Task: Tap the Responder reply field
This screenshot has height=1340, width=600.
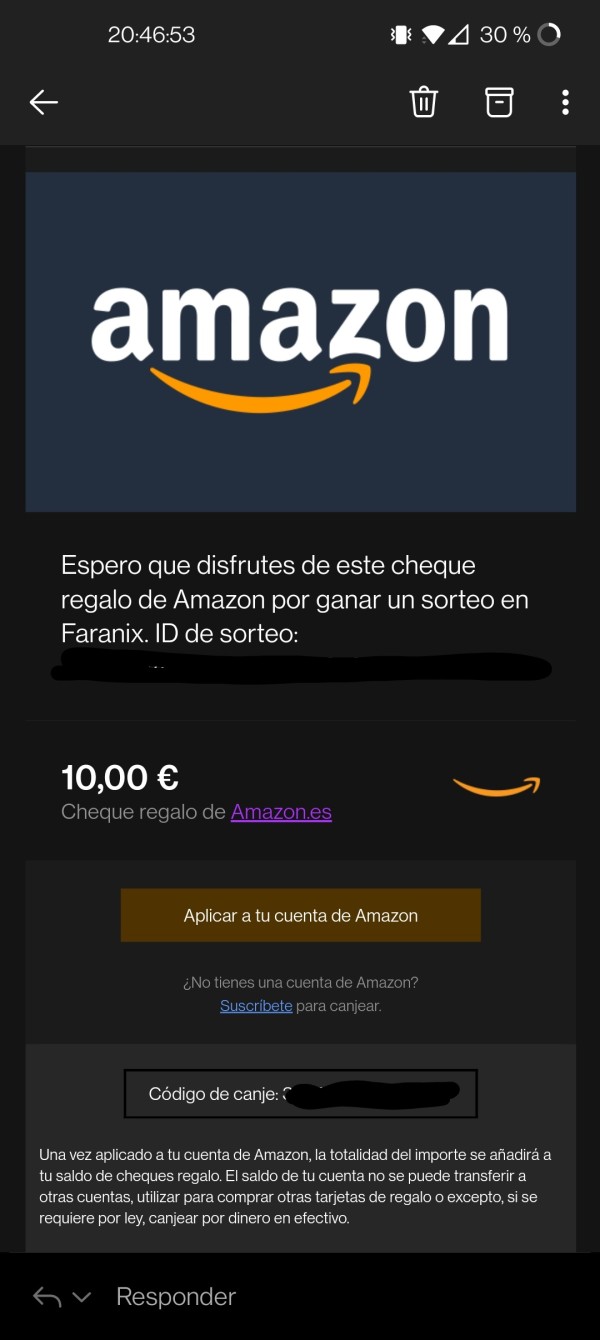Action: click(176, 1297)
